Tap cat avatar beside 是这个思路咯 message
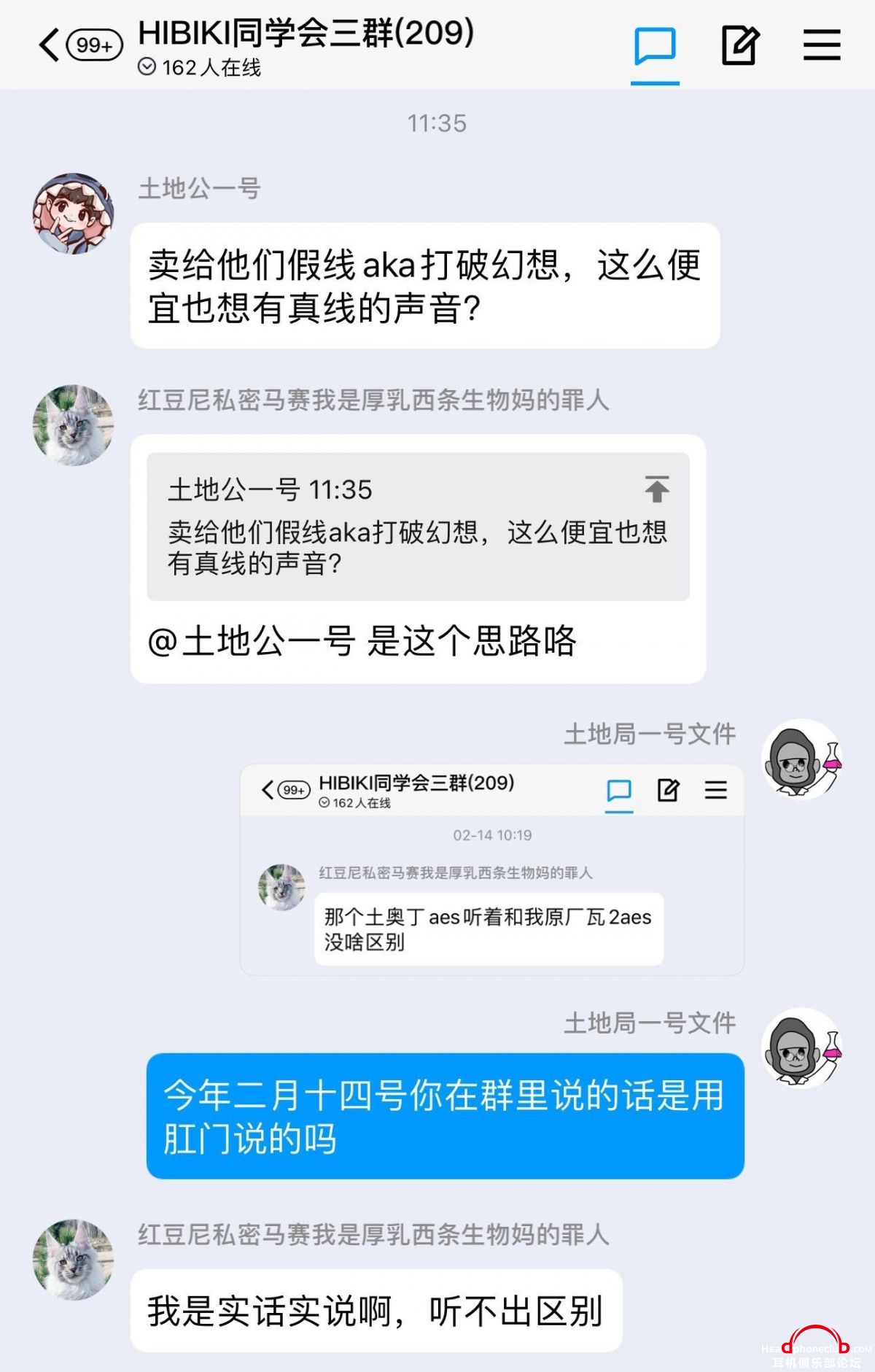Screen dimensions: 875x1372 click(x=73, y=425)
